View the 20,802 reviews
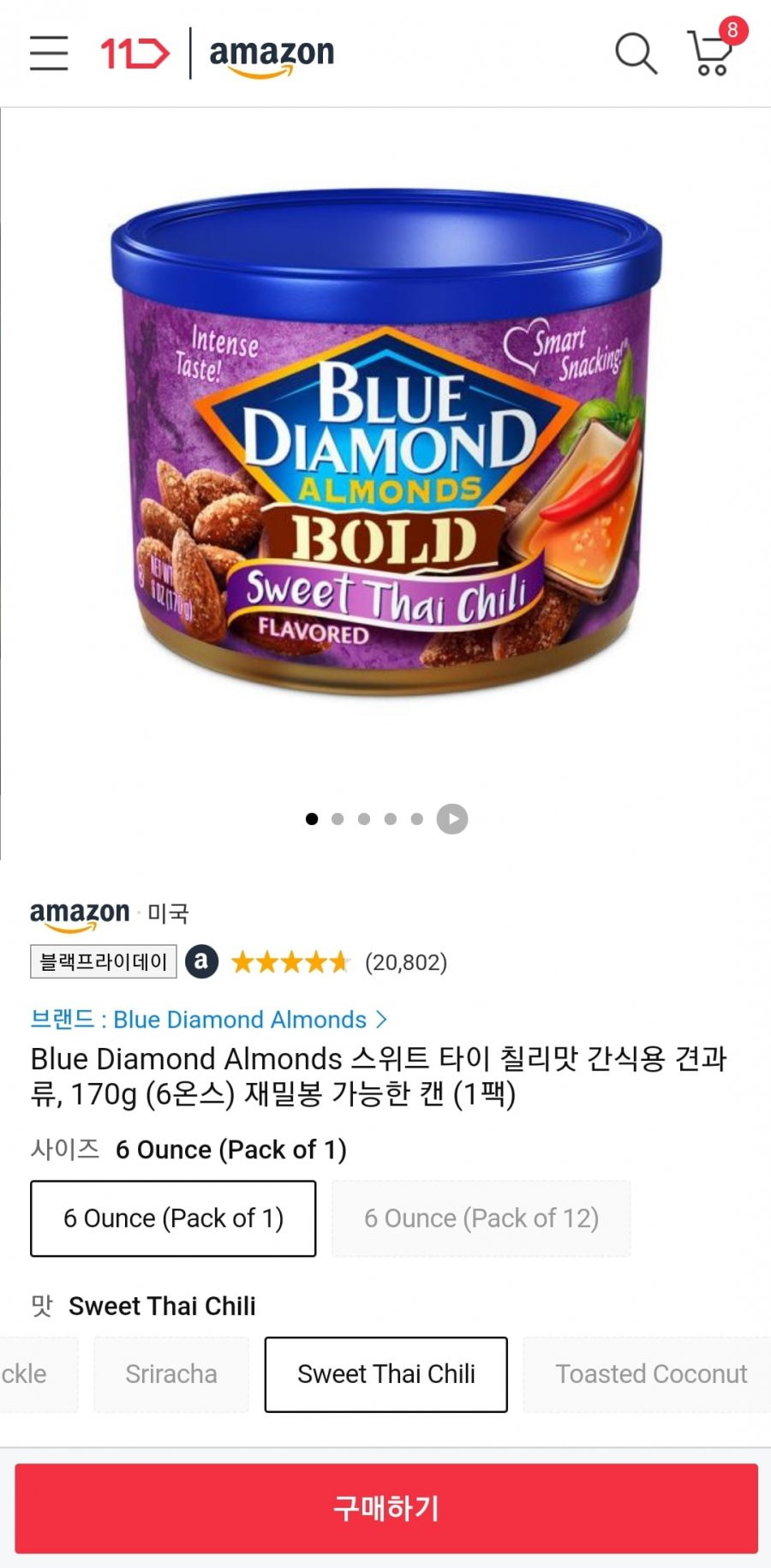The image size is (771, 1568). coord(405,962)
